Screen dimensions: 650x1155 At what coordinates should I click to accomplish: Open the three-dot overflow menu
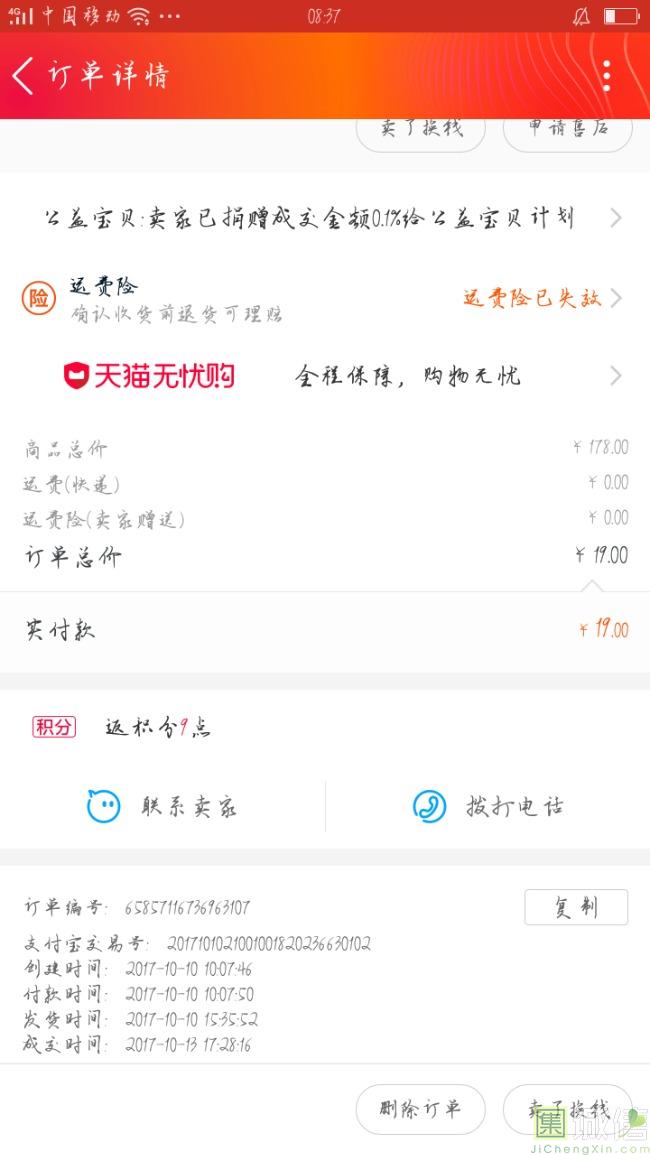[x=606, y=76]
